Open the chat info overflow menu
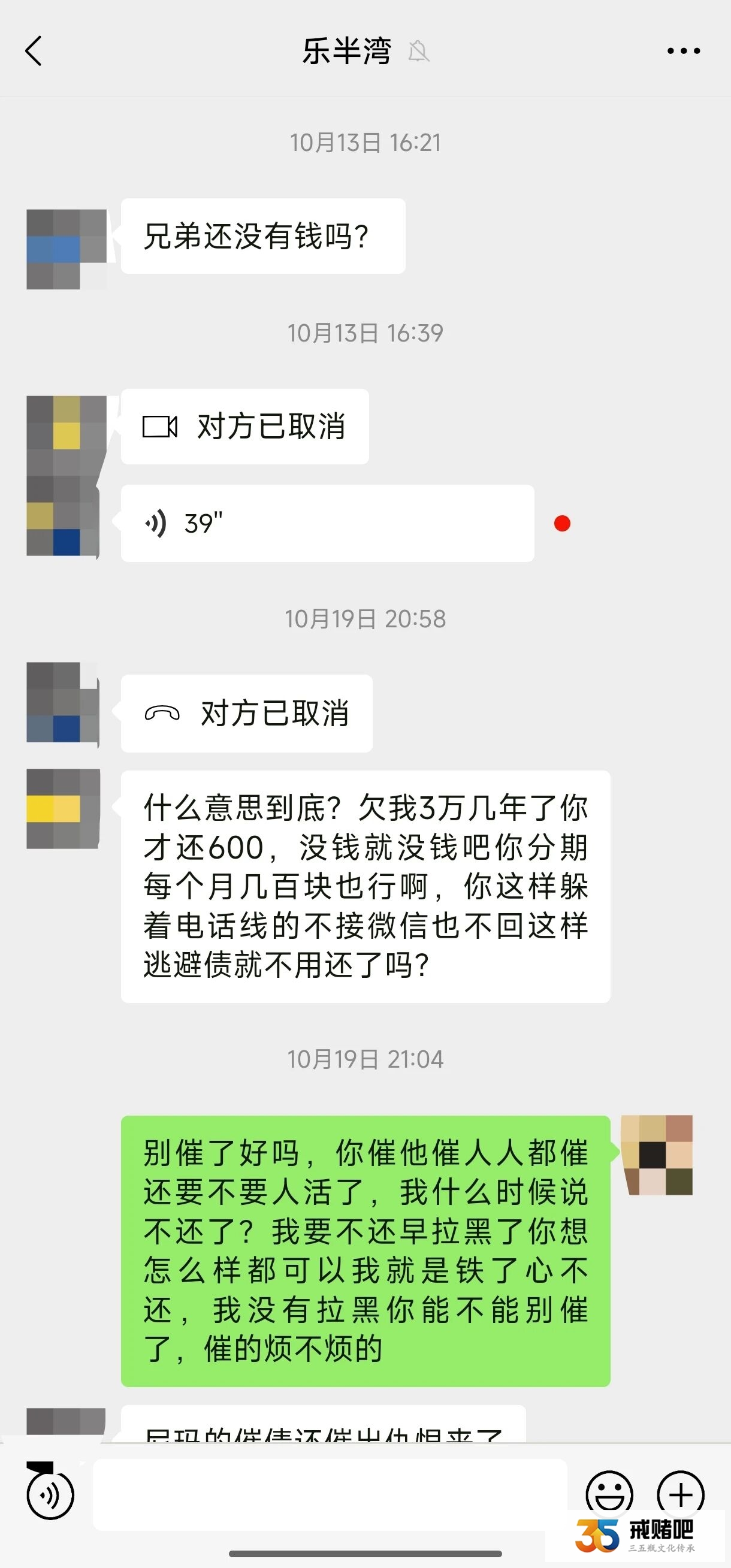 pos(683,51)
